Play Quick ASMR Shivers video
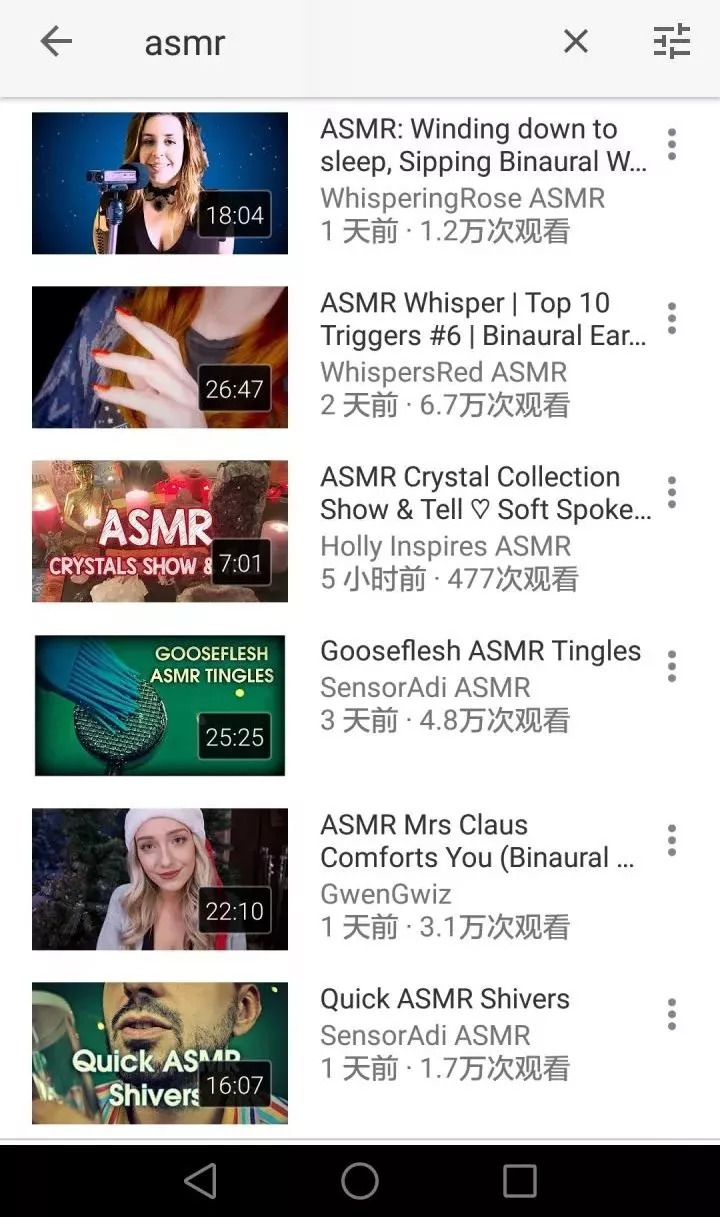The image size is (720, 1217). click(x=160, y=1053)
